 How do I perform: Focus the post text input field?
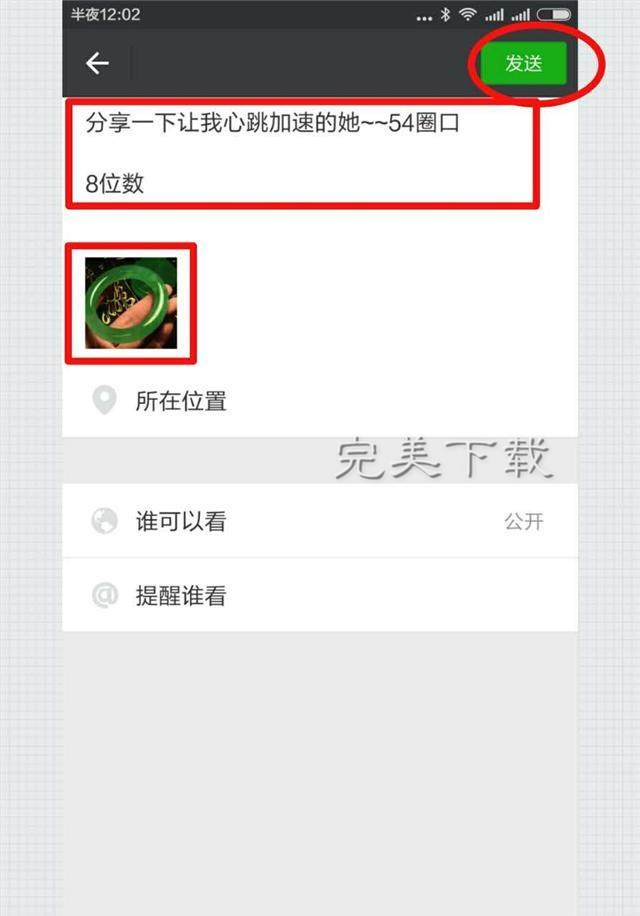tap(300, 154)
